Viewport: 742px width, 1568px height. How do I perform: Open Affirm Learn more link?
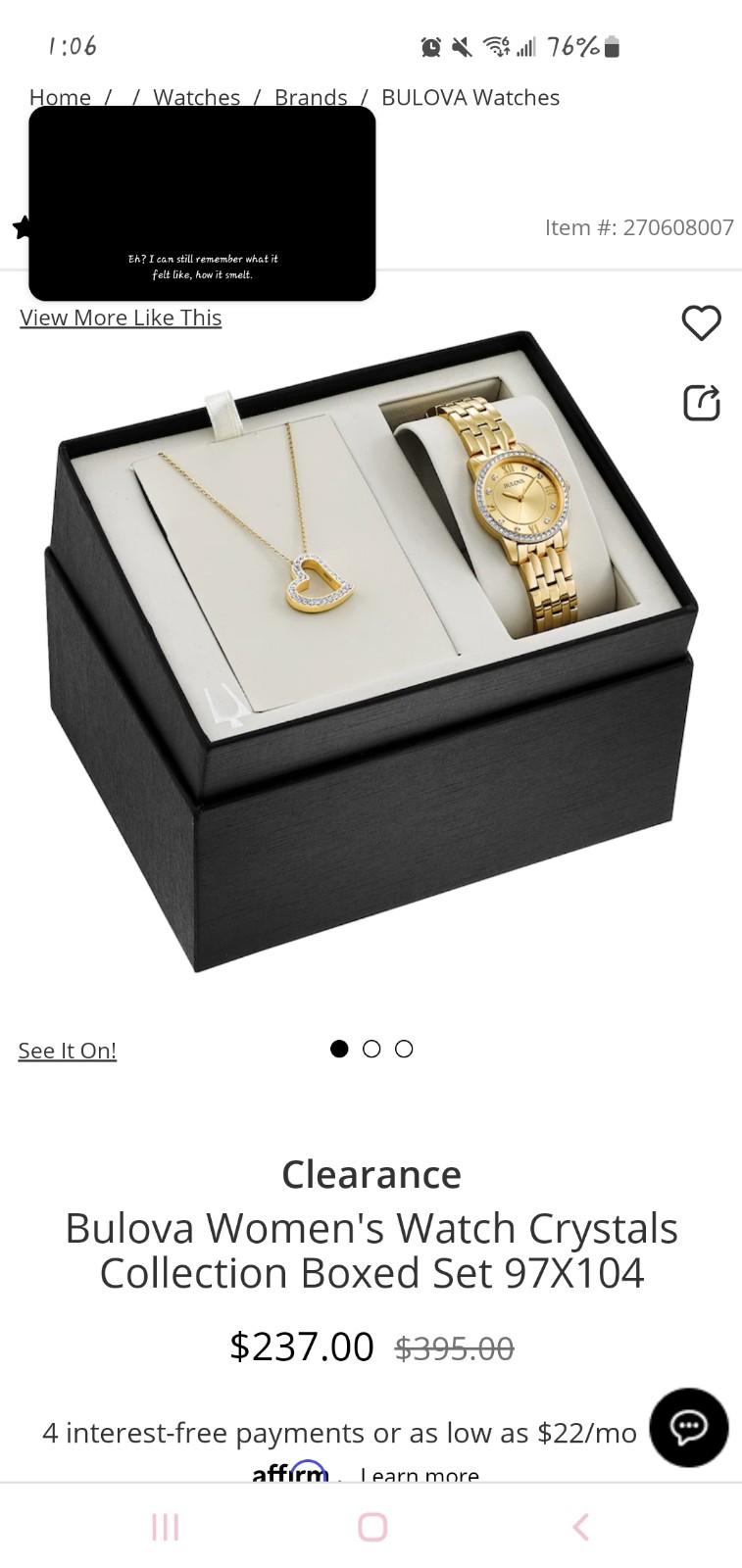[x=420, y=1474]
